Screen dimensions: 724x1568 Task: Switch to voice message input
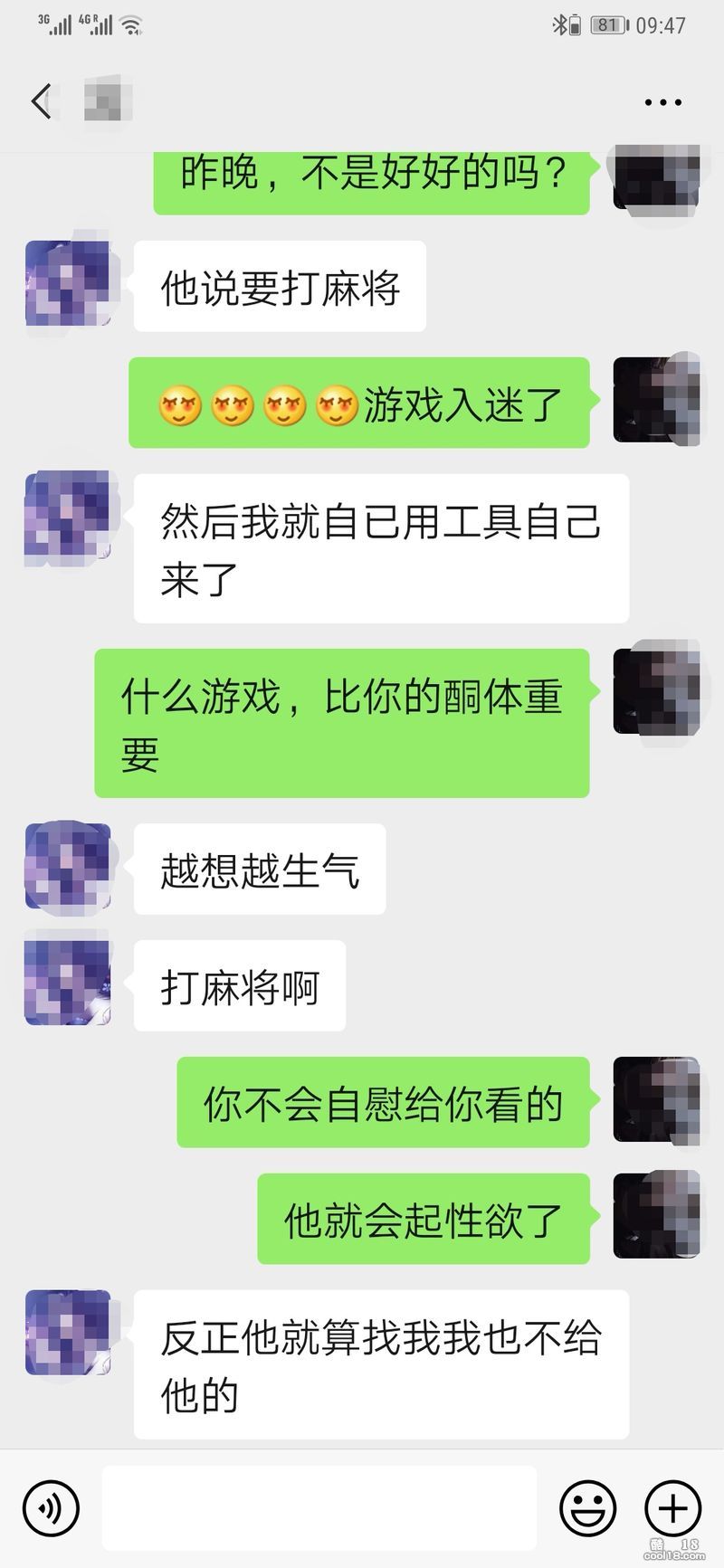coord(52,1508)
